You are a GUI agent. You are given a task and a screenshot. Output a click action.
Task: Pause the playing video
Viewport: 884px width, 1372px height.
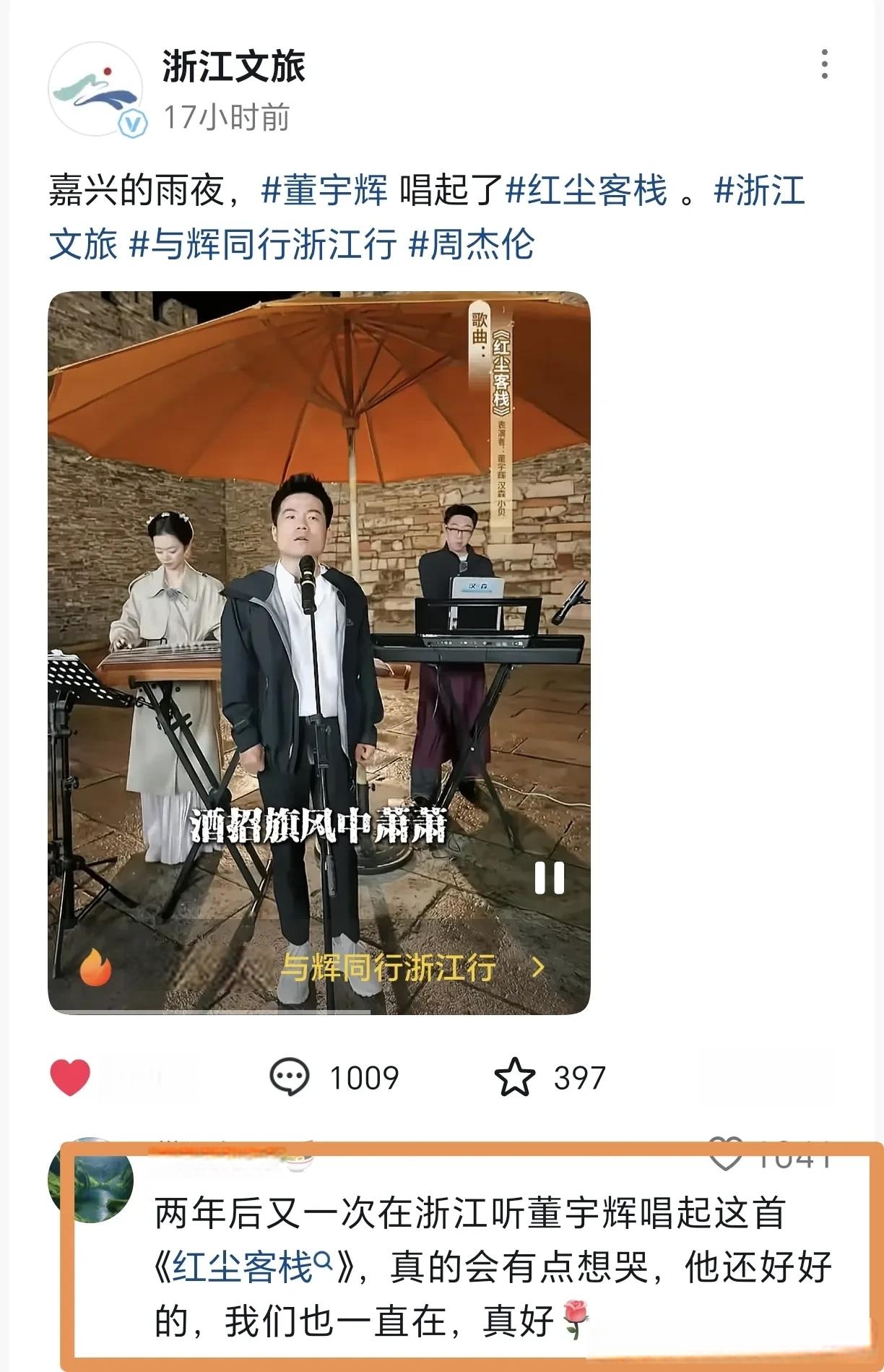pos(549,879)
